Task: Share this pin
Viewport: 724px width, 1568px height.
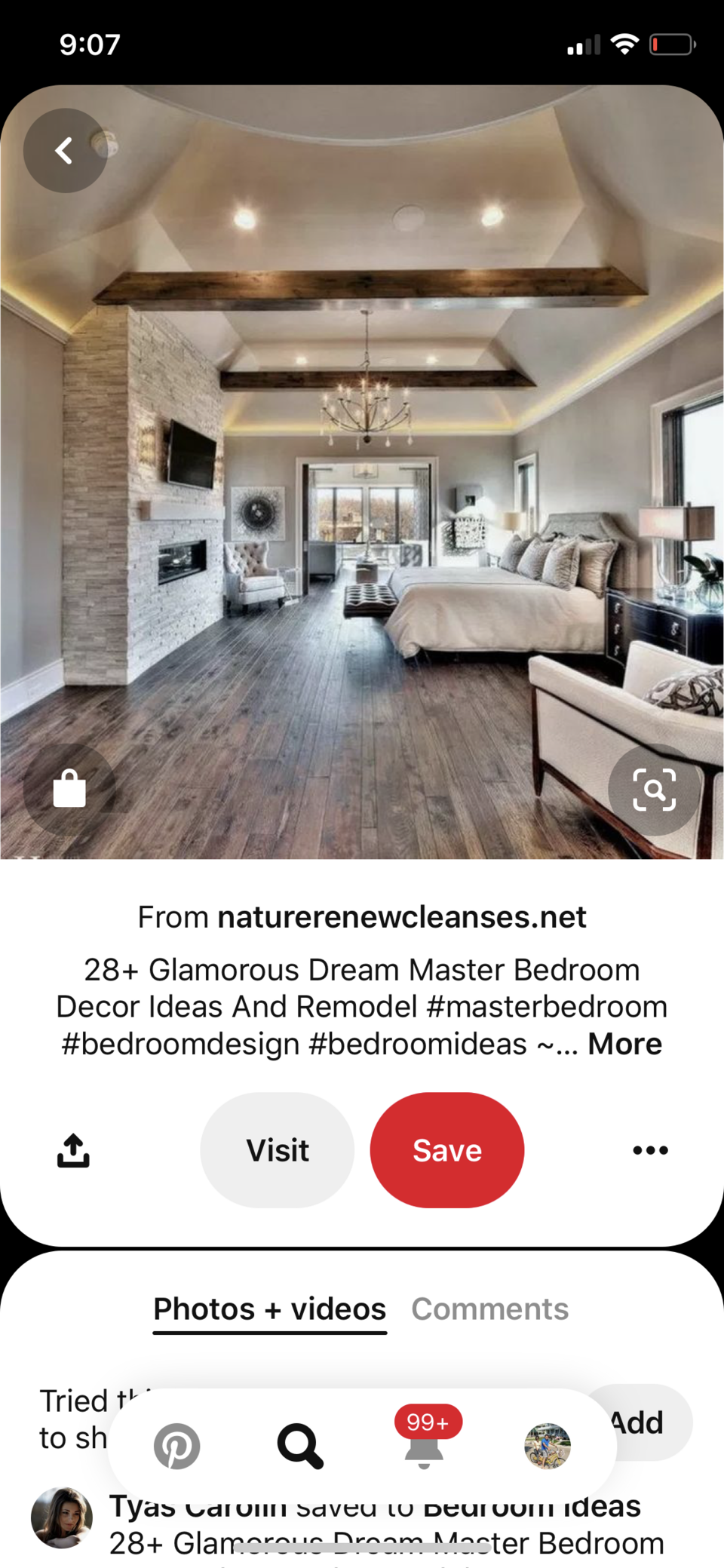Action: click(x=73, y=1150)
